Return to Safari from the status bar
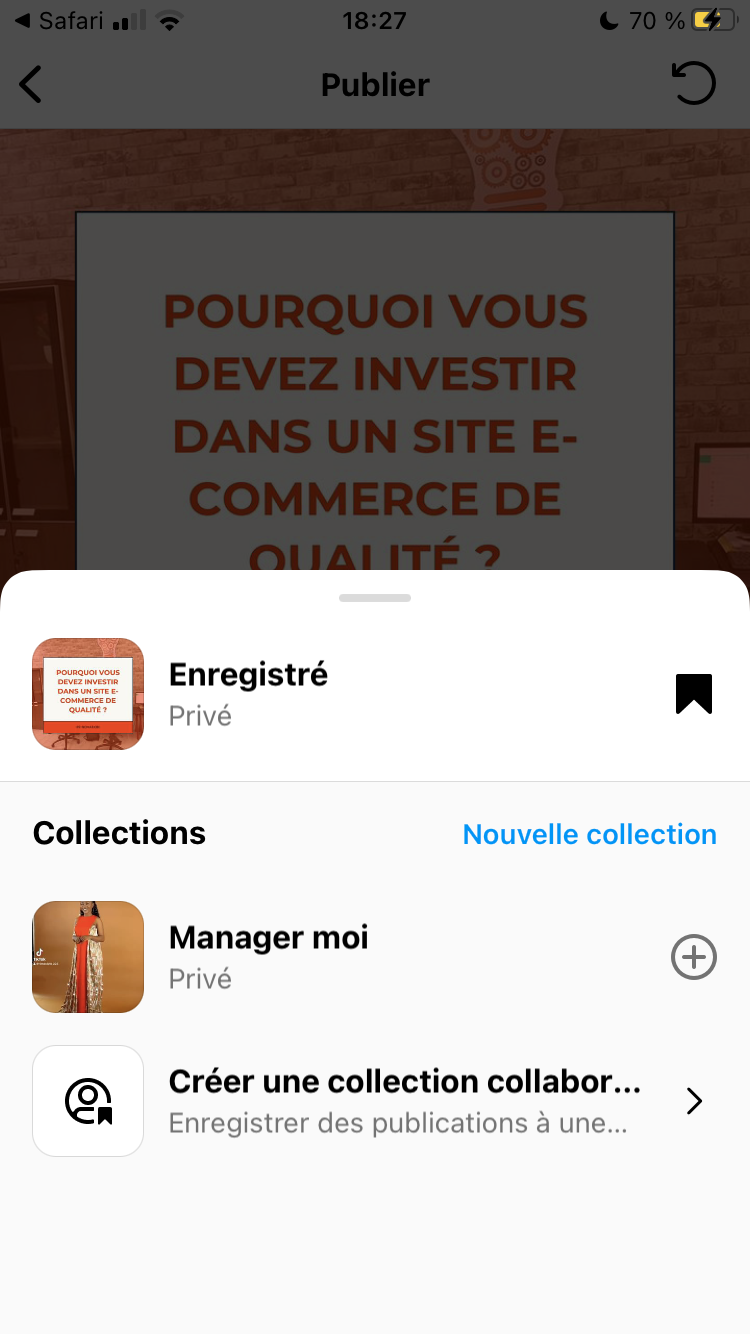 point(62,20)
